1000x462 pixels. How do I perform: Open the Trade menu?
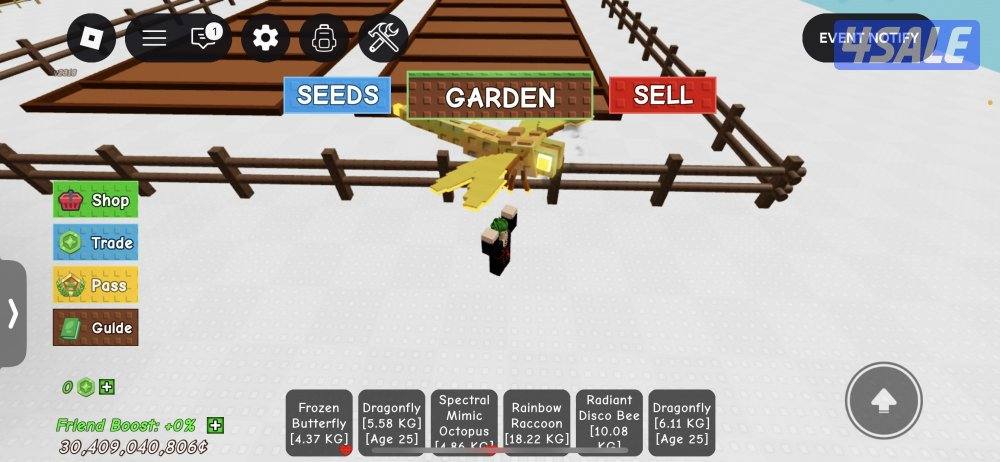point(96,243)
